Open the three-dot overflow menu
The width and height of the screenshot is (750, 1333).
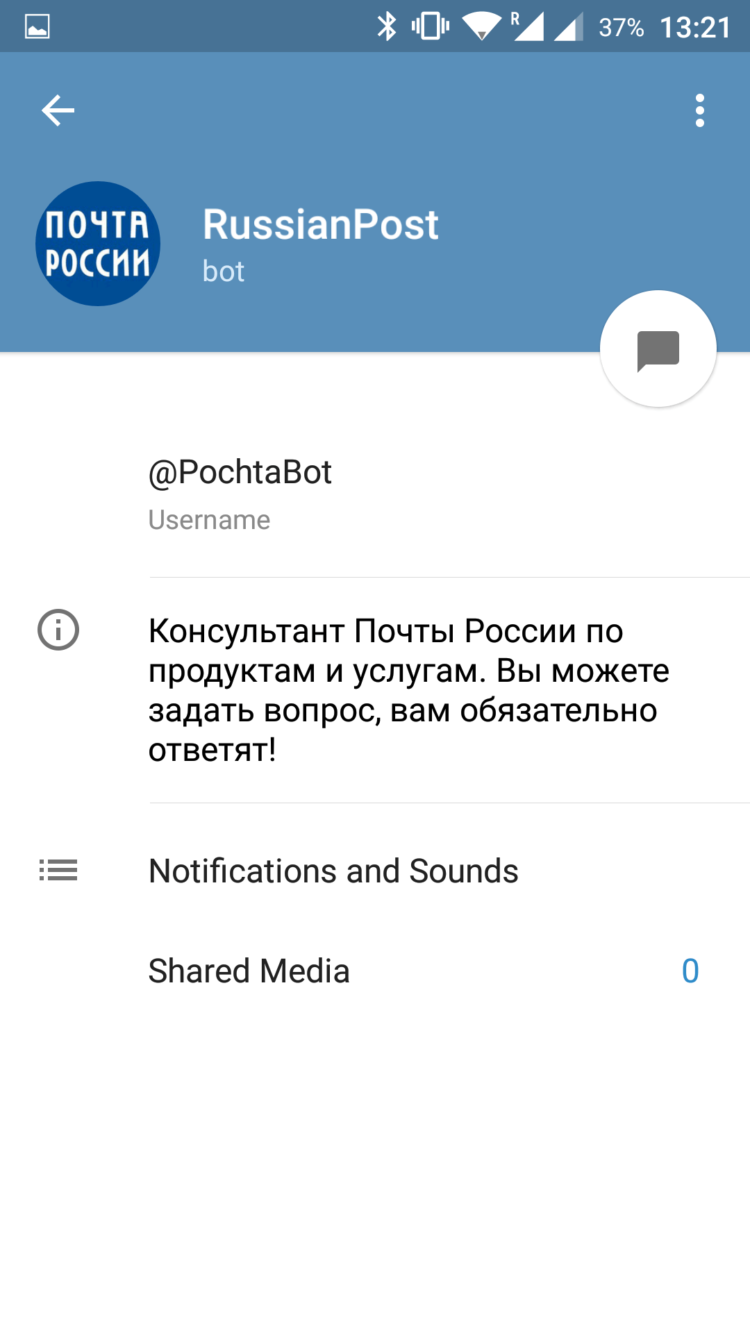pyautogui.click(x=699, y=110)
